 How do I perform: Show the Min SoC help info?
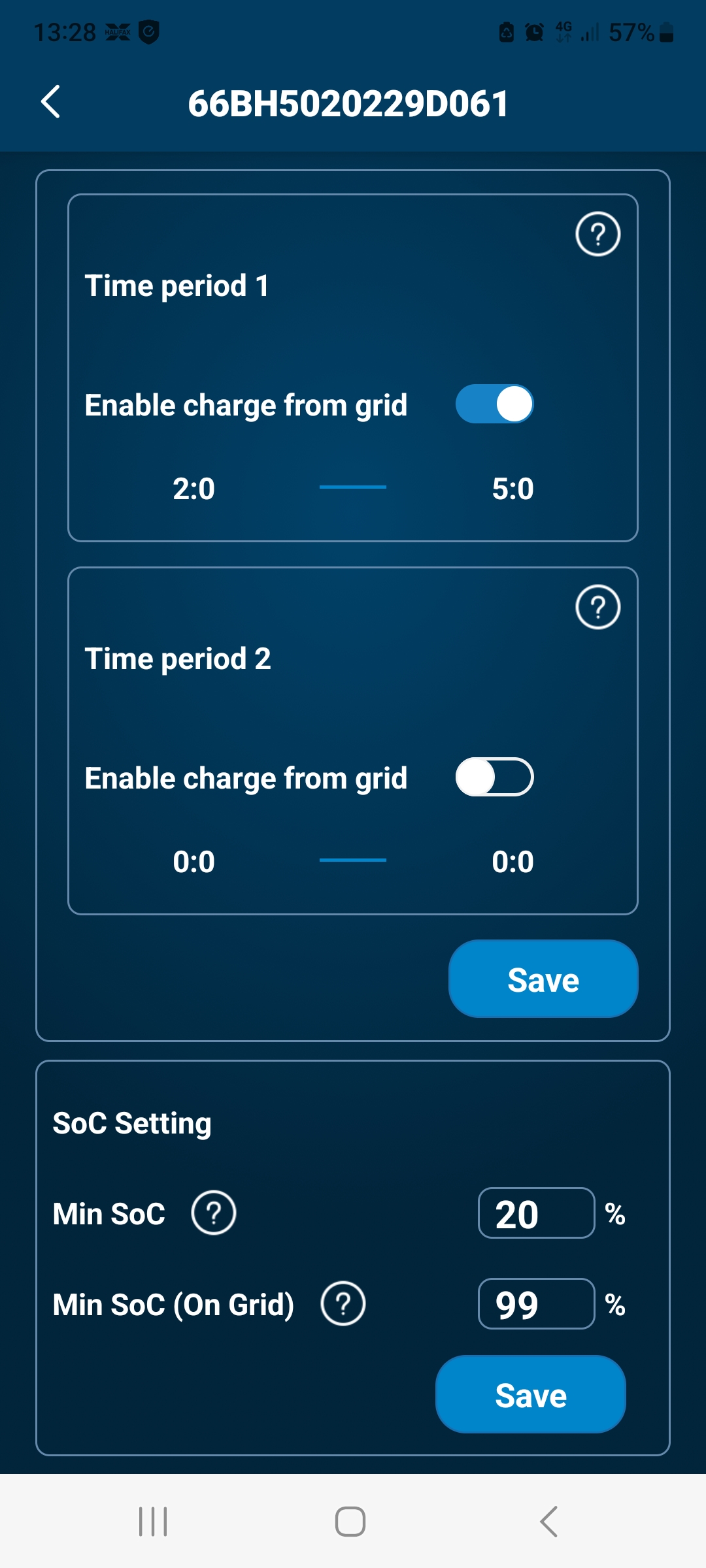[213, 1213]
